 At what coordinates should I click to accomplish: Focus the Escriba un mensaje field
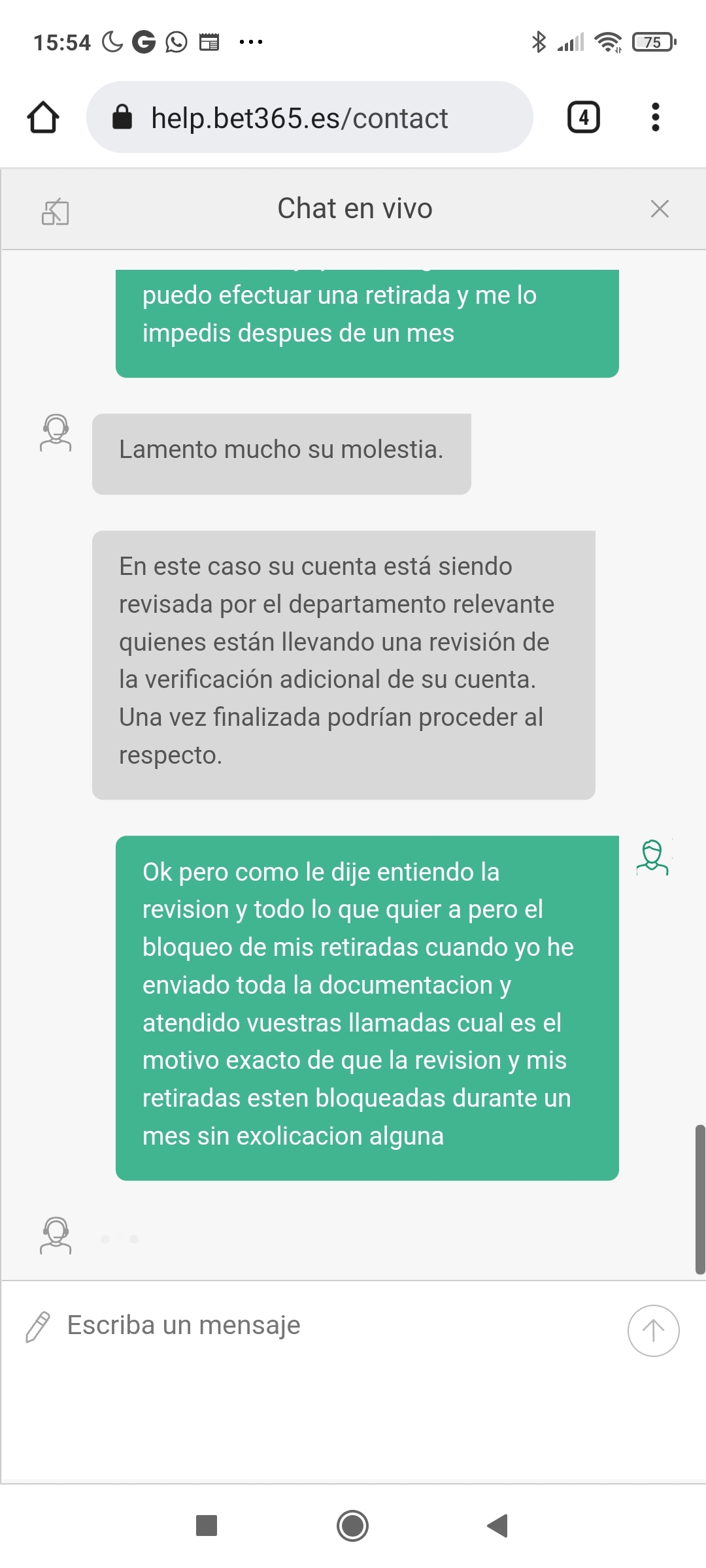327,1326
